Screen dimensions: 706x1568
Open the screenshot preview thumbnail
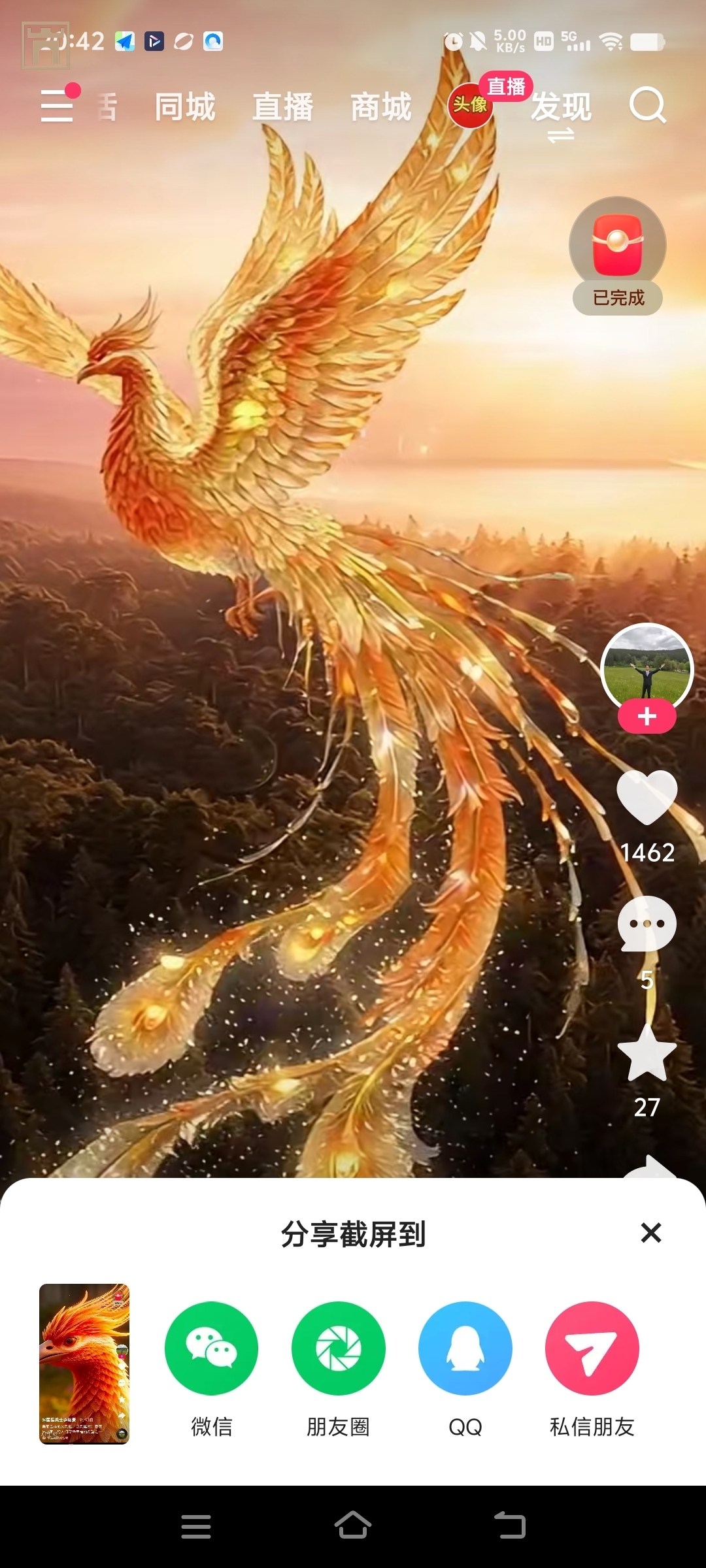tap(84, 1364)
